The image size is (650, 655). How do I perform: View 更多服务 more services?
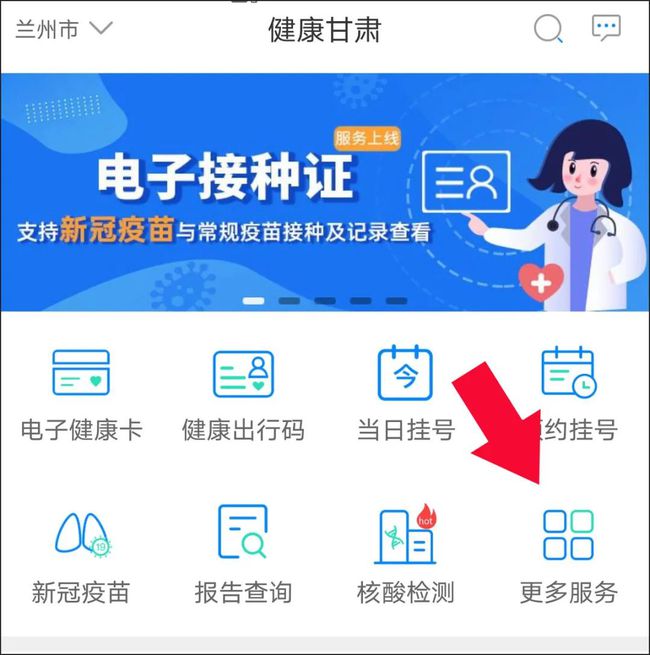click(x=567, y=553)
